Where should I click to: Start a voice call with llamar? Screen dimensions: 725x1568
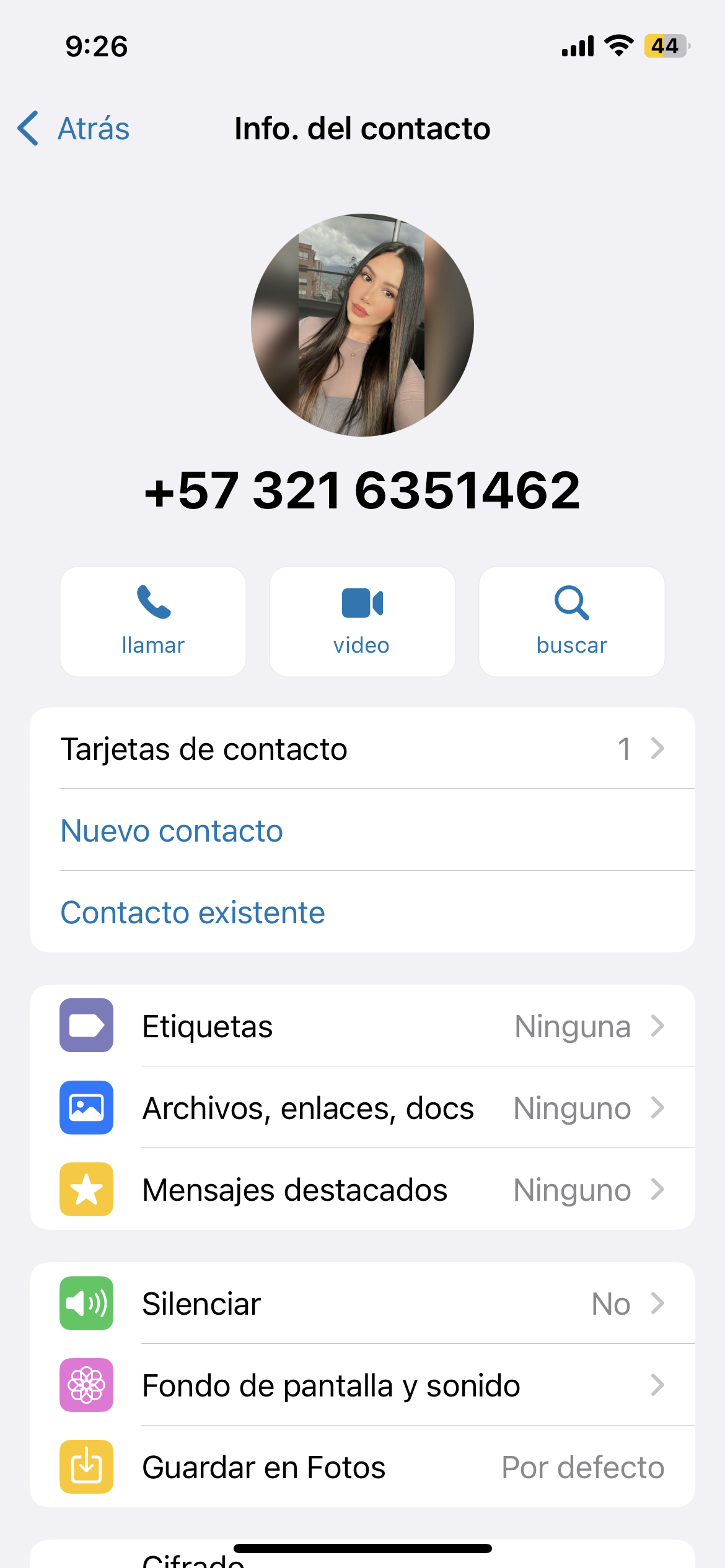(x=153, y=622)
